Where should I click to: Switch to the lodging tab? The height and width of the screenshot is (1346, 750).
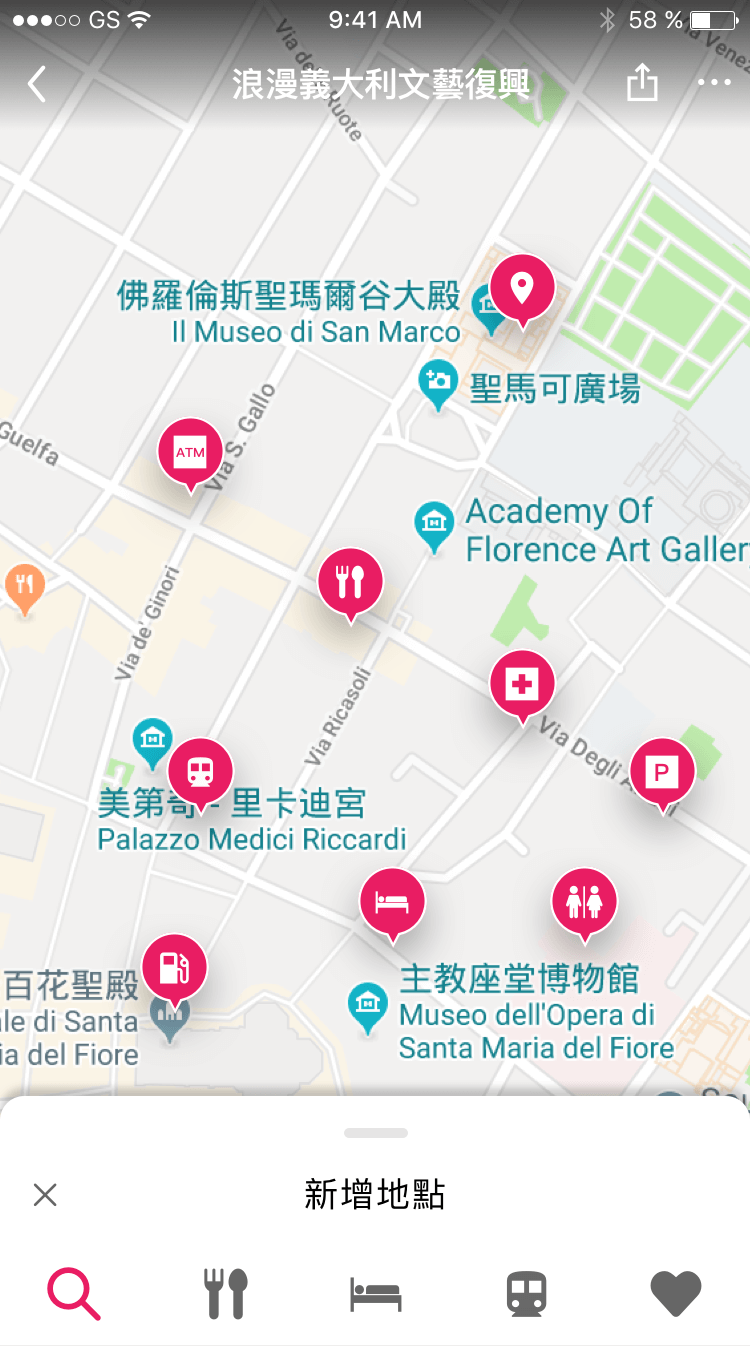click(x=375, y=1294)
